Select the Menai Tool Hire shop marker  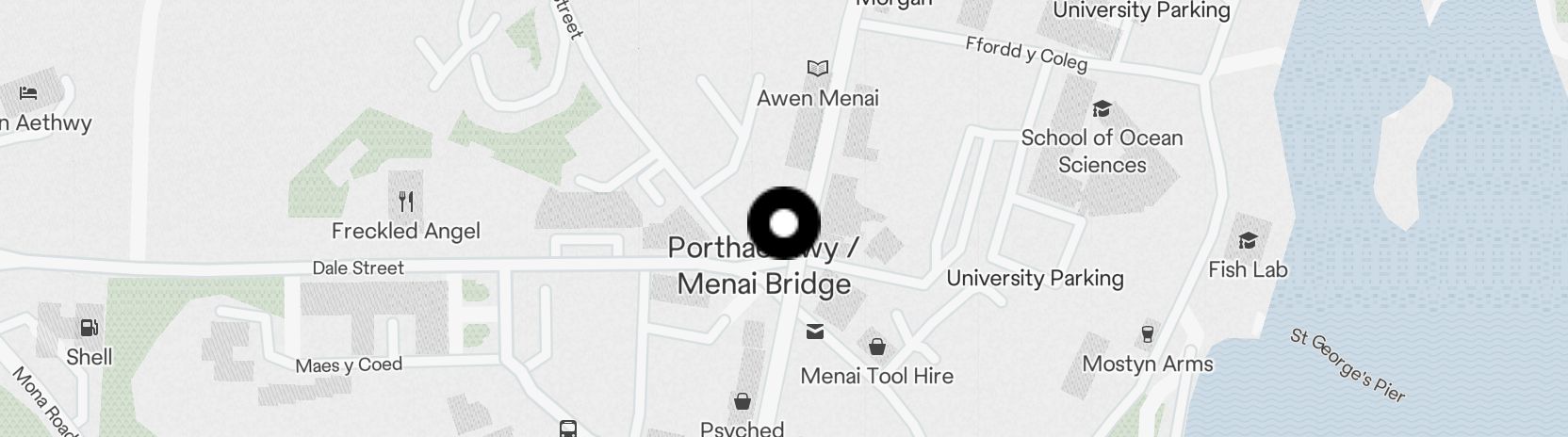[x=877, y=347]
